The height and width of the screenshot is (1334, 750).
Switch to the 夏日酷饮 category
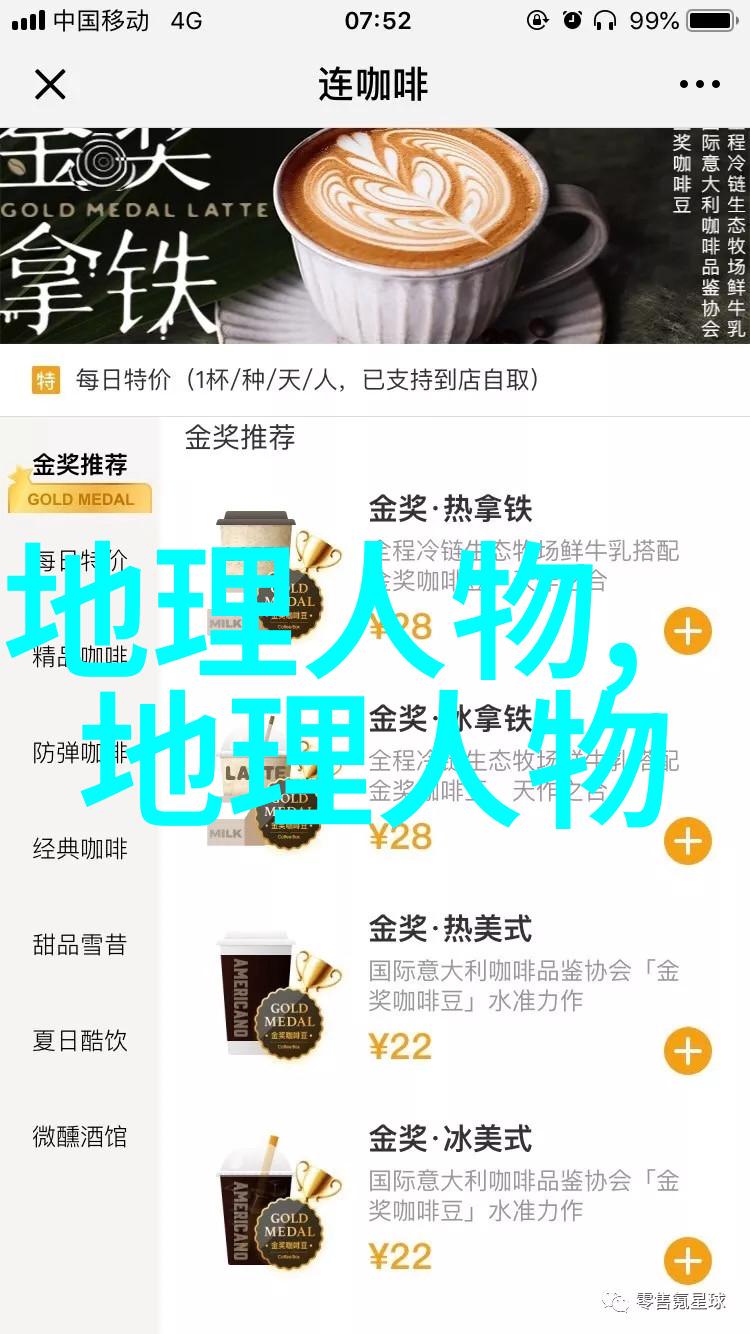point(80,1040)
